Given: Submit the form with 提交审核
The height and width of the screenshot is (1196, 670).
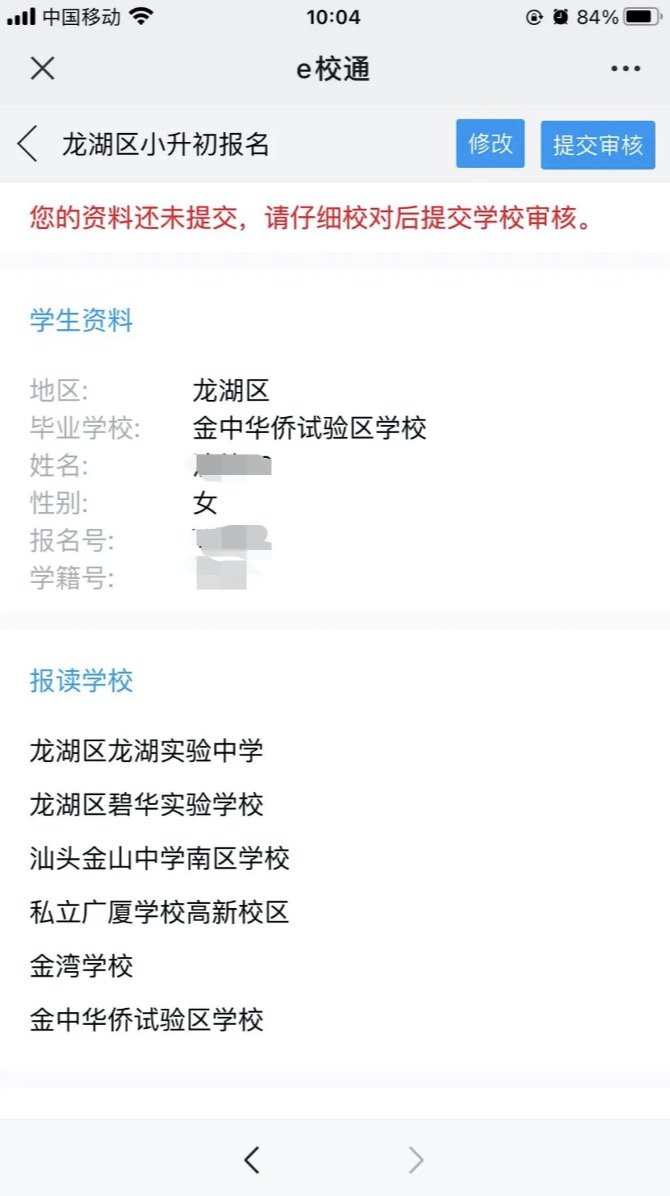Looking at the screenshot, I should pos(598,144).
